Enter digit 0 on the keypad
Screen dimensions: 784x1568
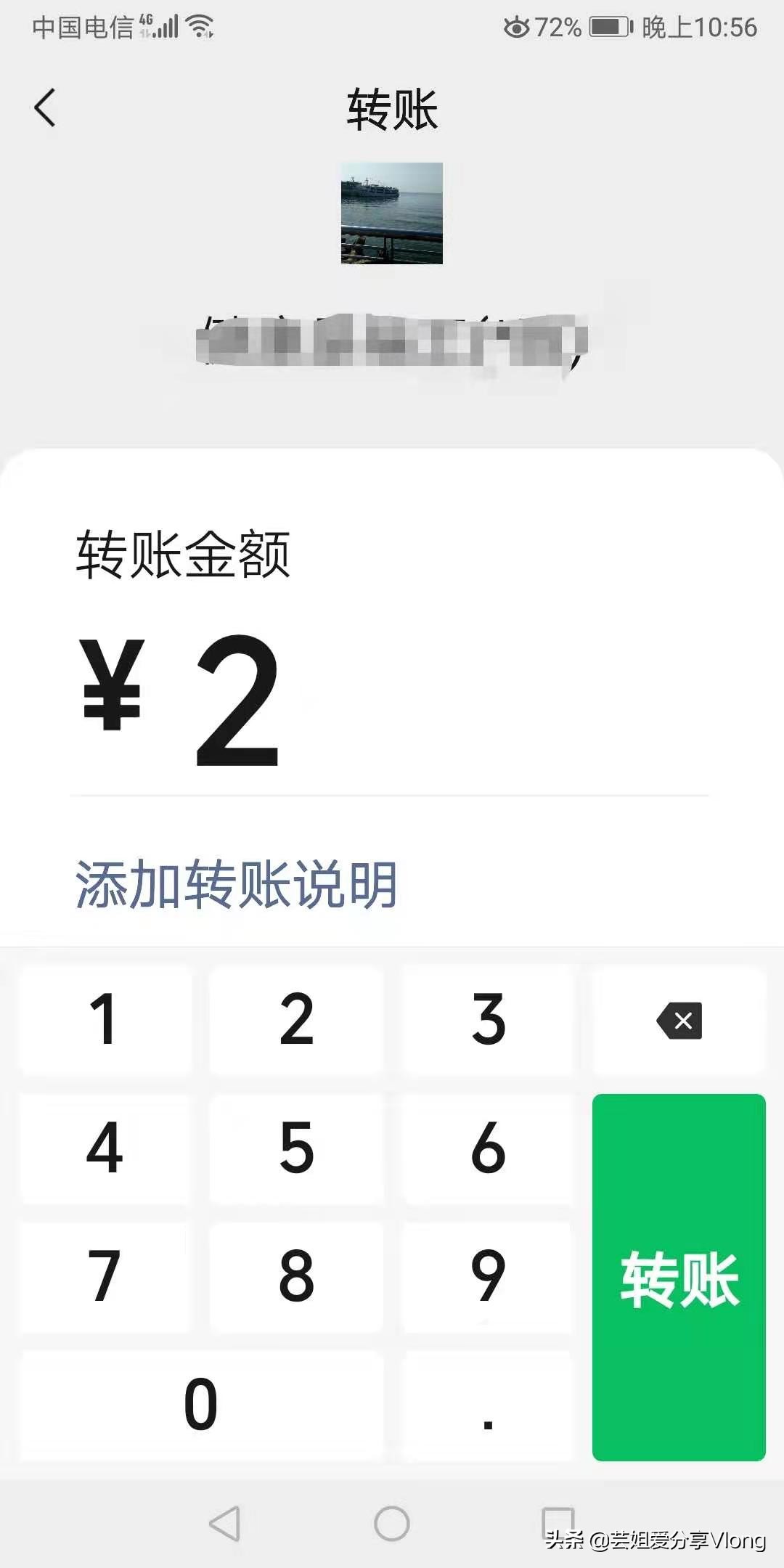click(x=201, y=1405)
